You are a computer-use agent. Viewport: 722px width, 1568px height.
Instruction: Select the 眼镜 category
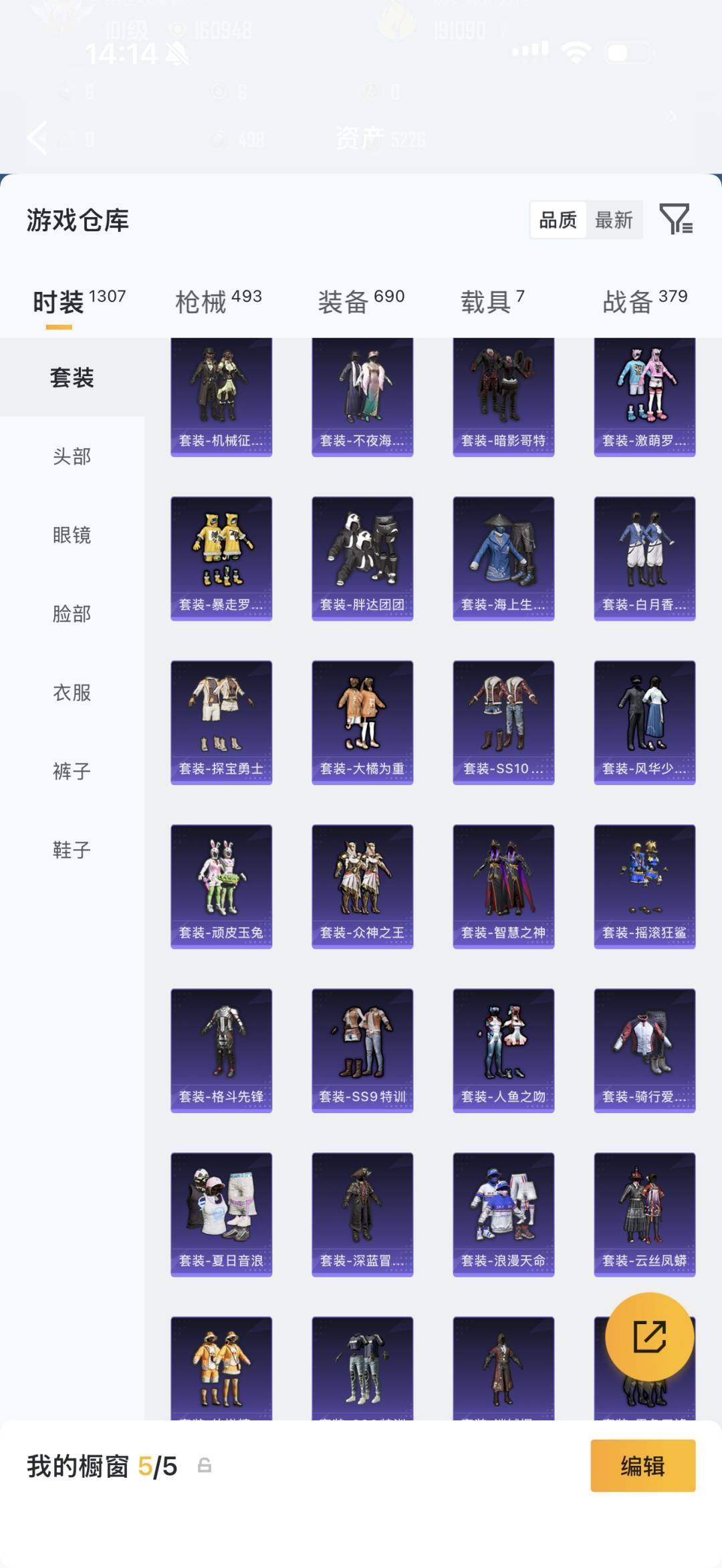point(72,535)
